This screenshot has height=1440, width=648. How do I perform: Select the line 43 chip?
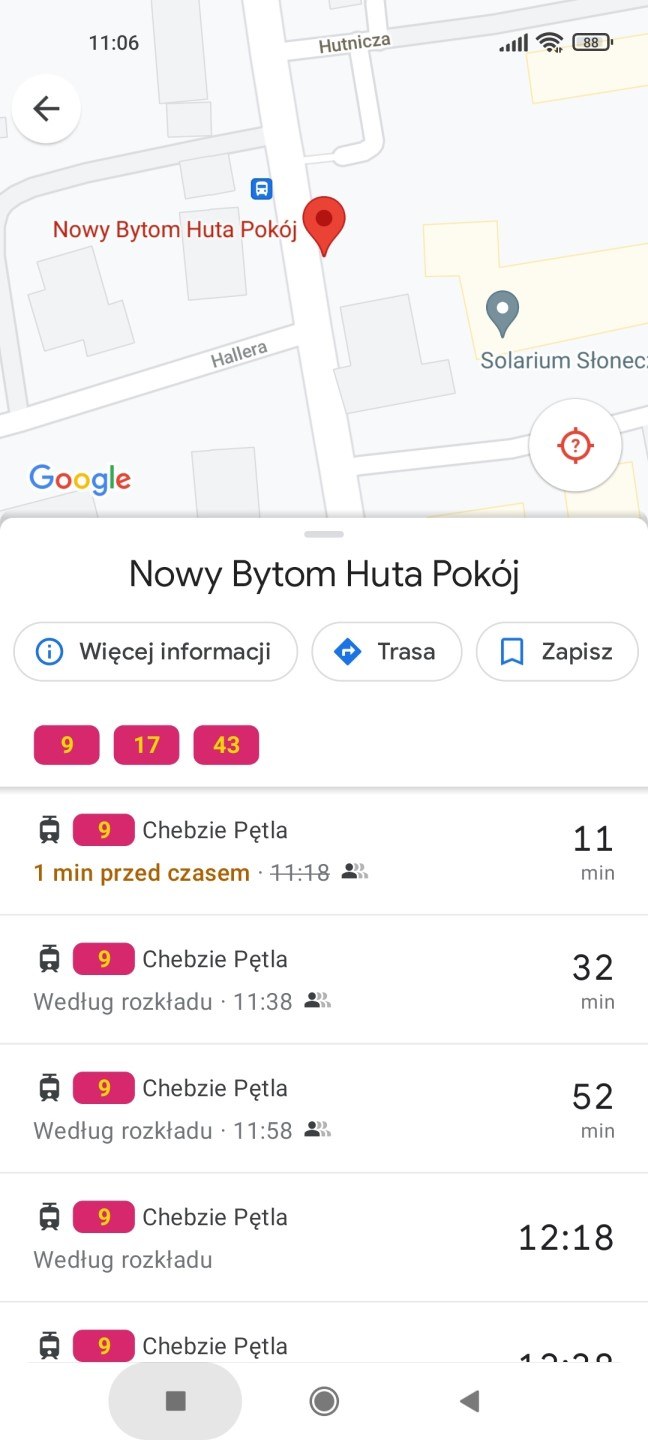[x=226, y=745]
